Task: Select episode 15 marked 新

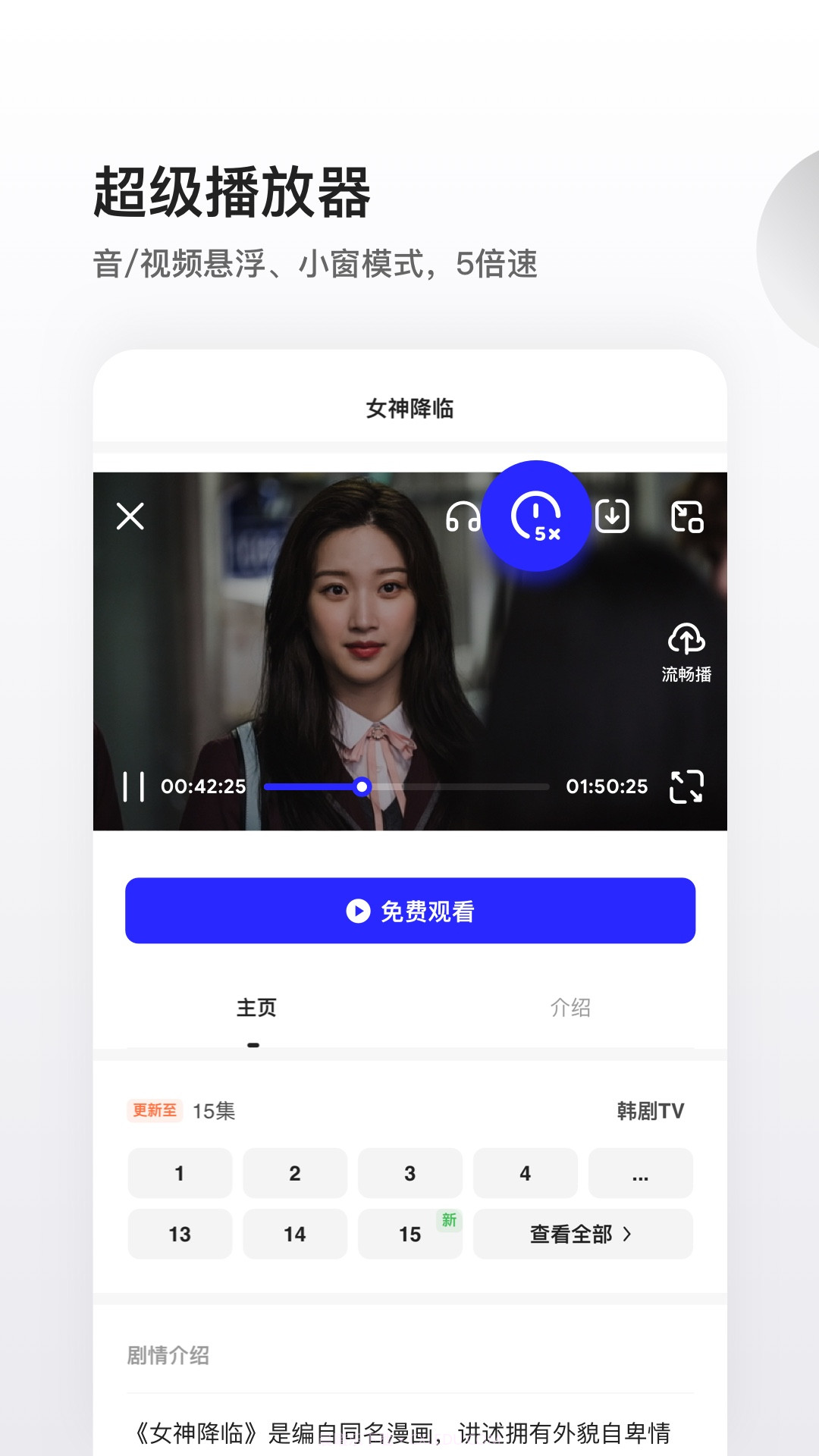Action: [410, 1234]
